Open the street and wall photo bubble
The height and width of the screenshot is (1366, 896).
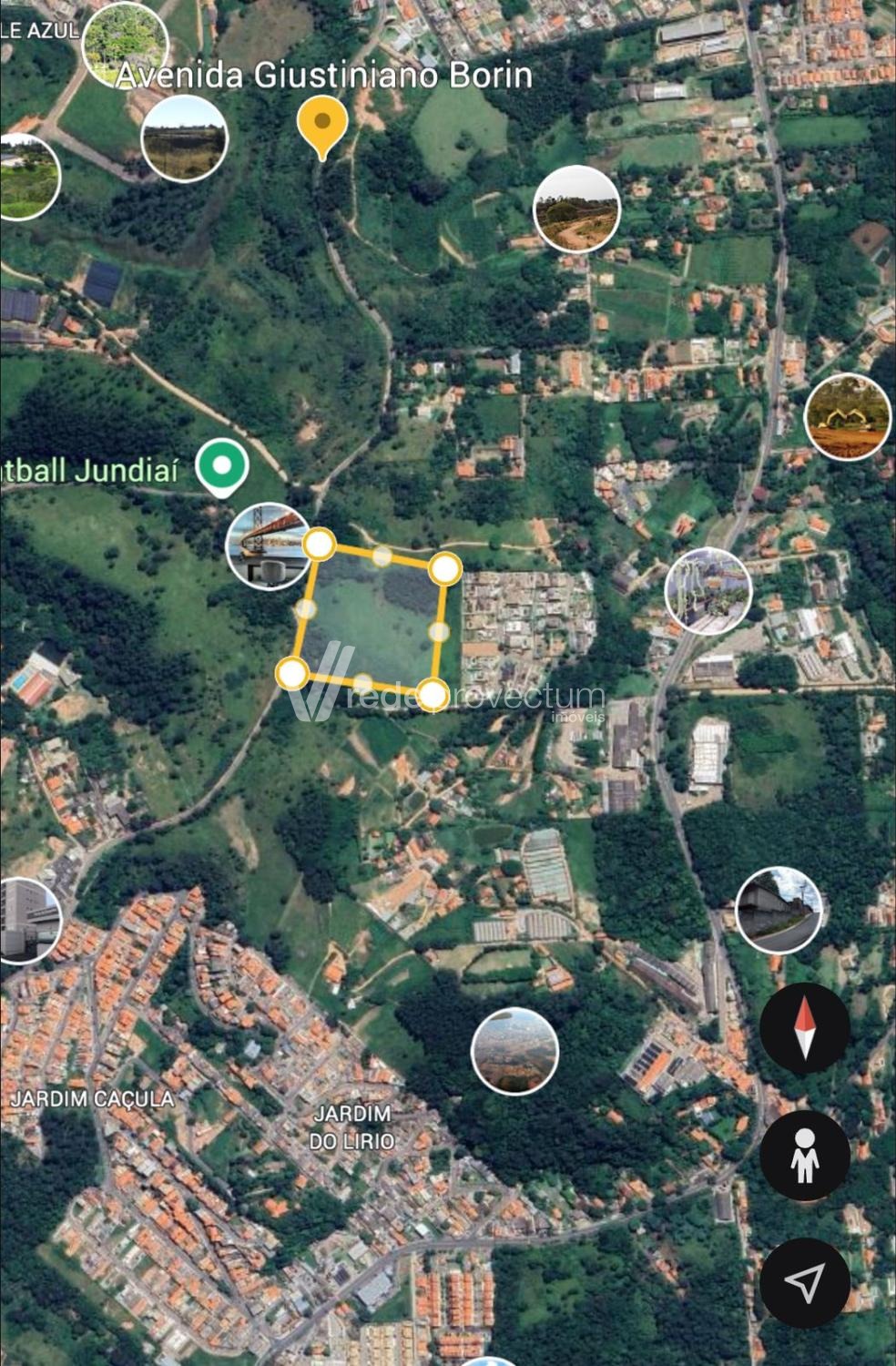pos(779,911)
